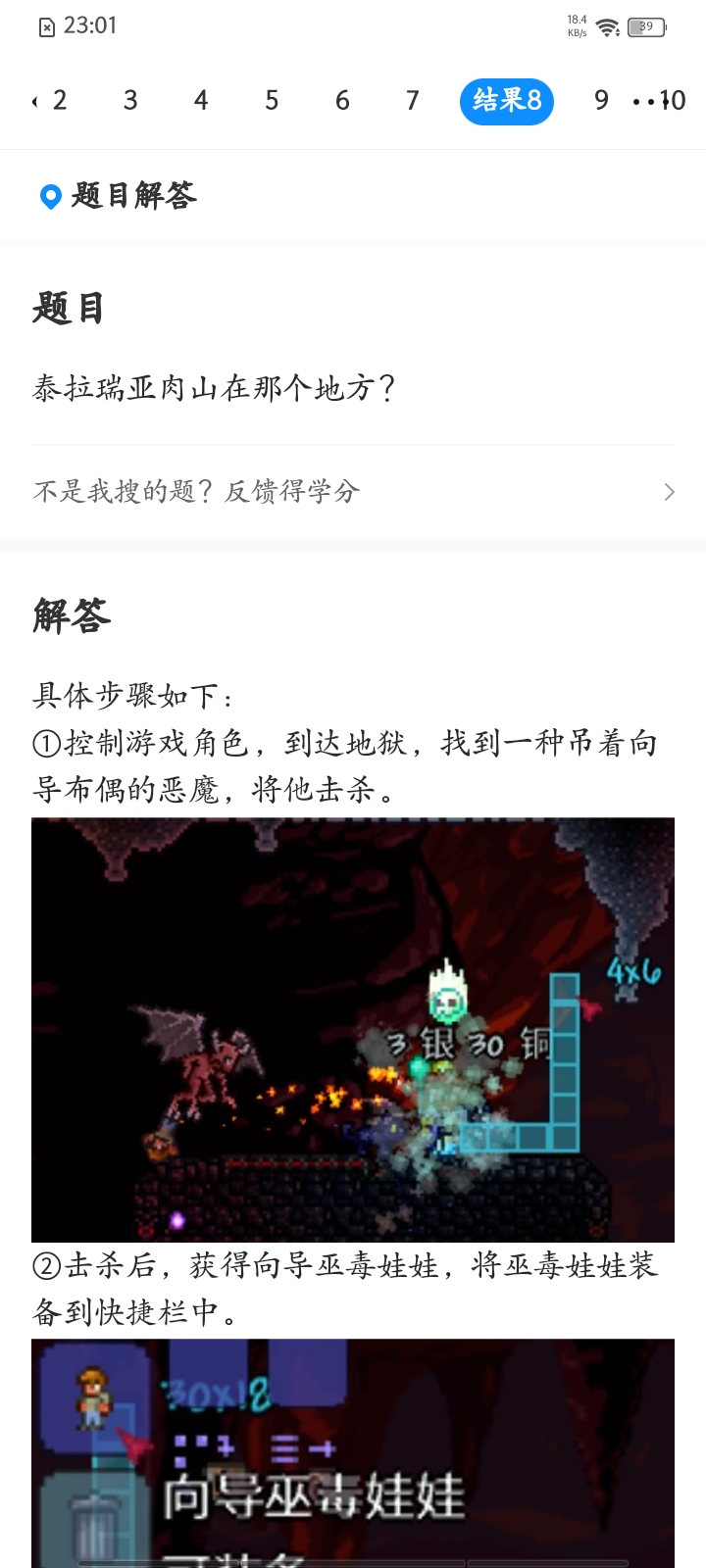Image resolution: width=706 pixels, height=1568 pixels.
Task: Select the highlighted 结果8 tab
Action: 507,100
